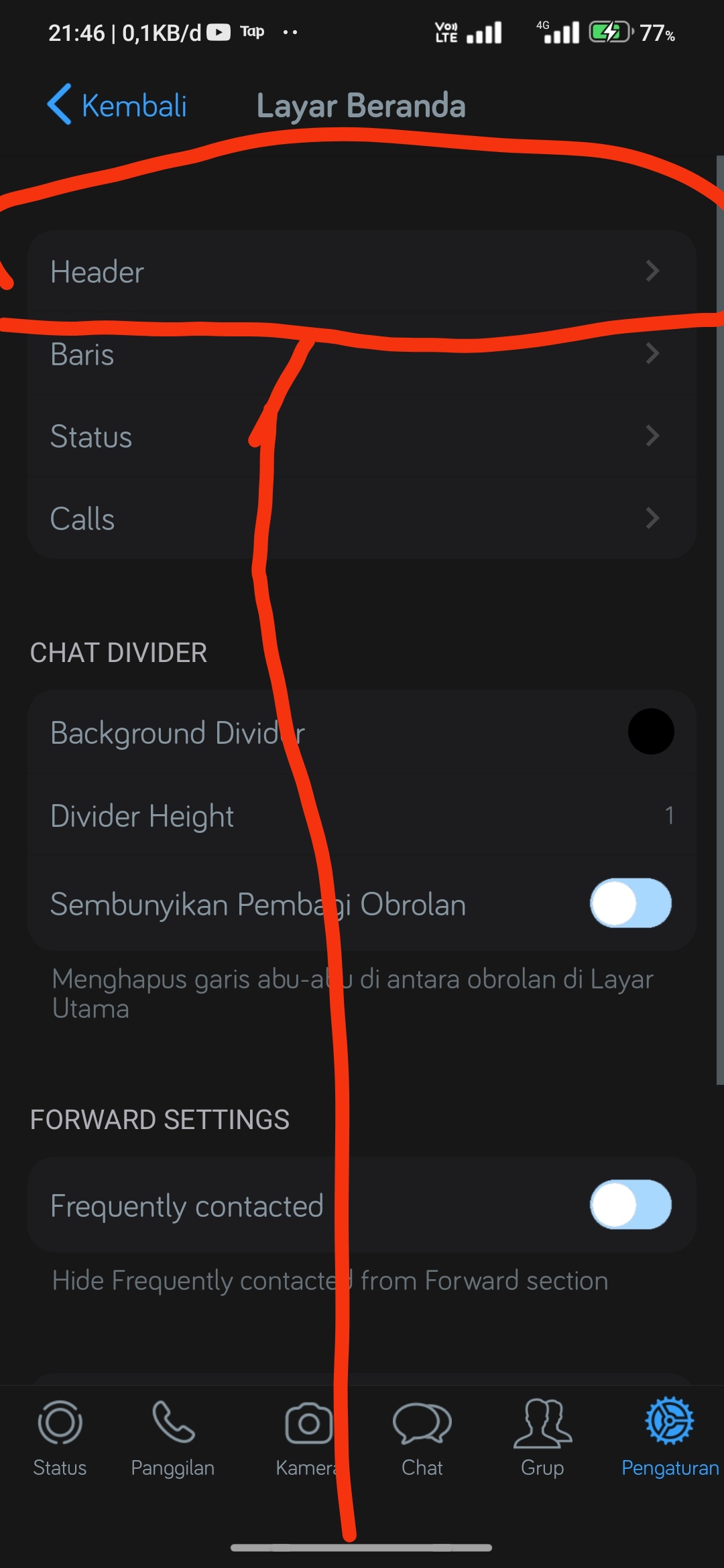
Task: Edit the Divider Height value
Action: click(x=362, y=815)
